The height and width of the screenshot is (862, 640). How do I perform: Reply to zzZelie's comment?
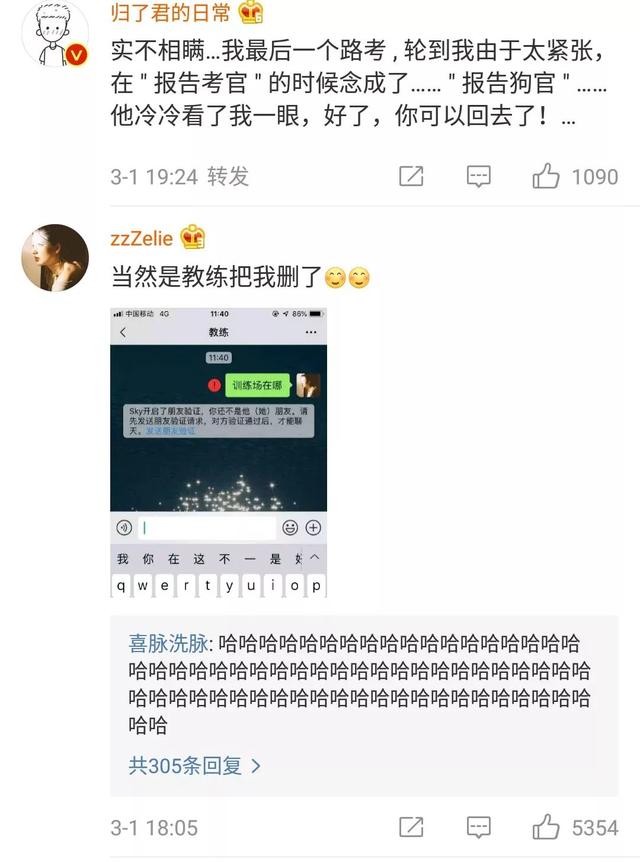479,827
